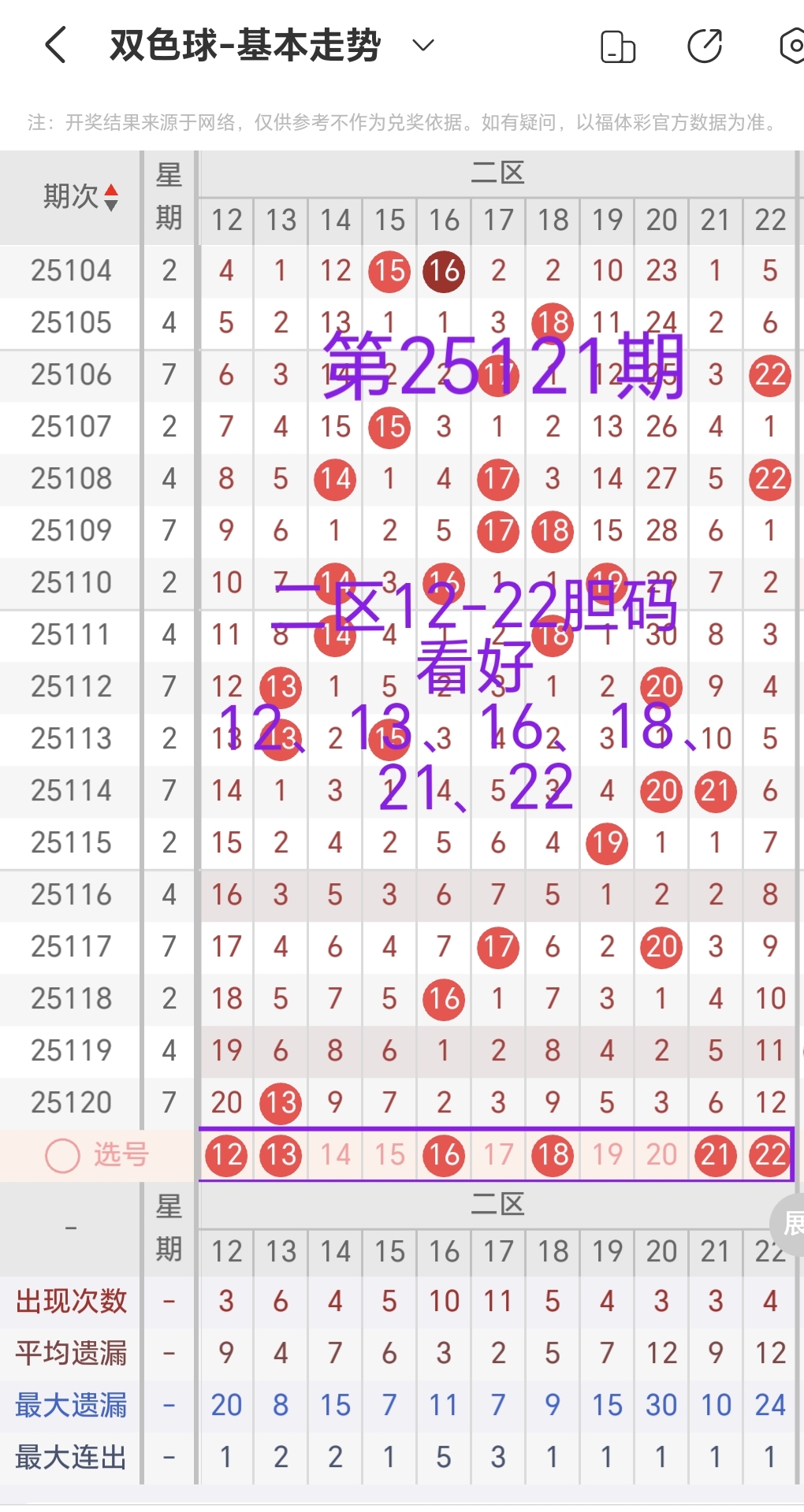The width and height of the screenshot is (804, 1512).
Task: Switch to the 二区 zone header
Action: [x=497, y=172]
